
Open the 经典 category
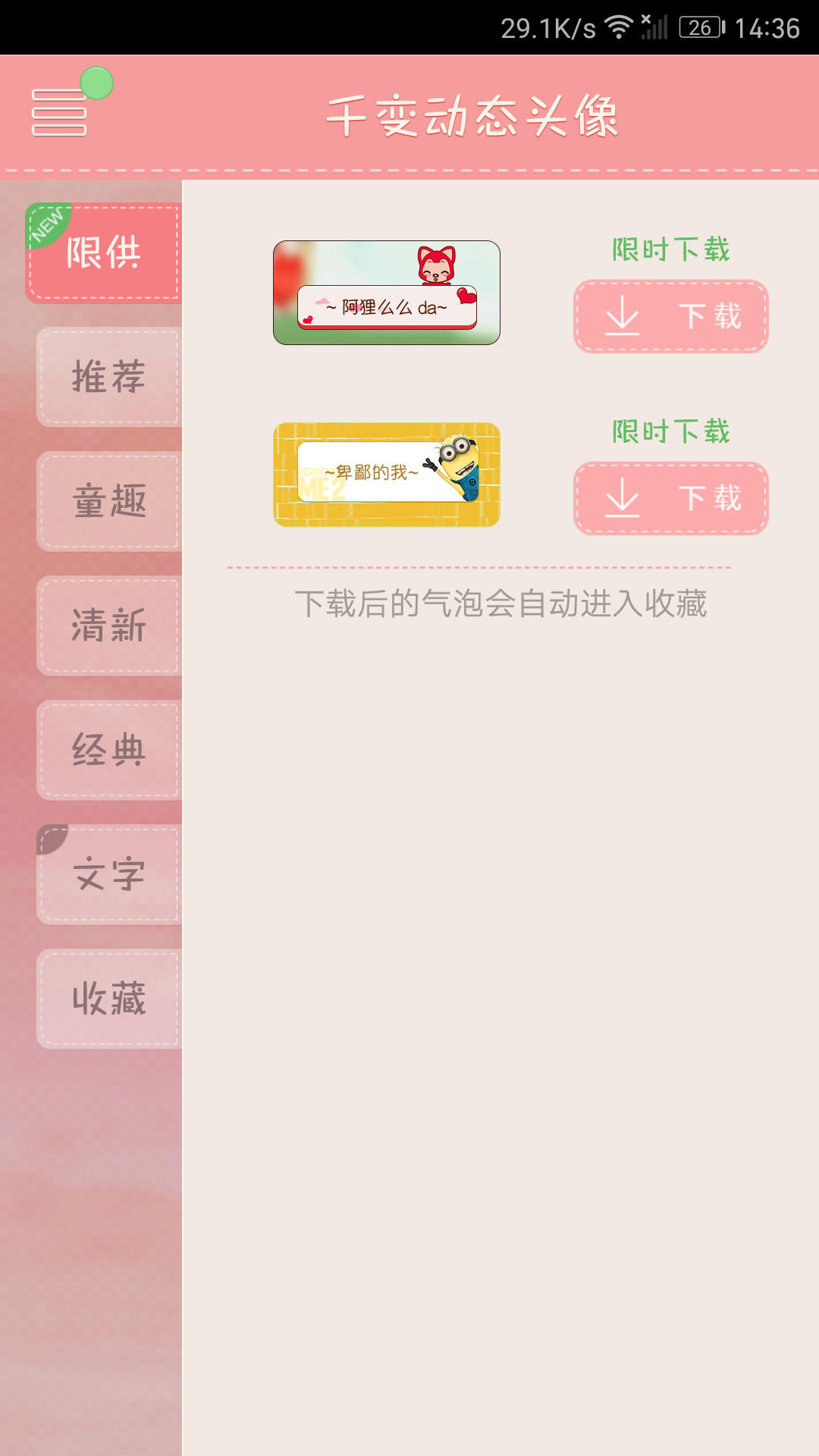click(x=109, y=750)
